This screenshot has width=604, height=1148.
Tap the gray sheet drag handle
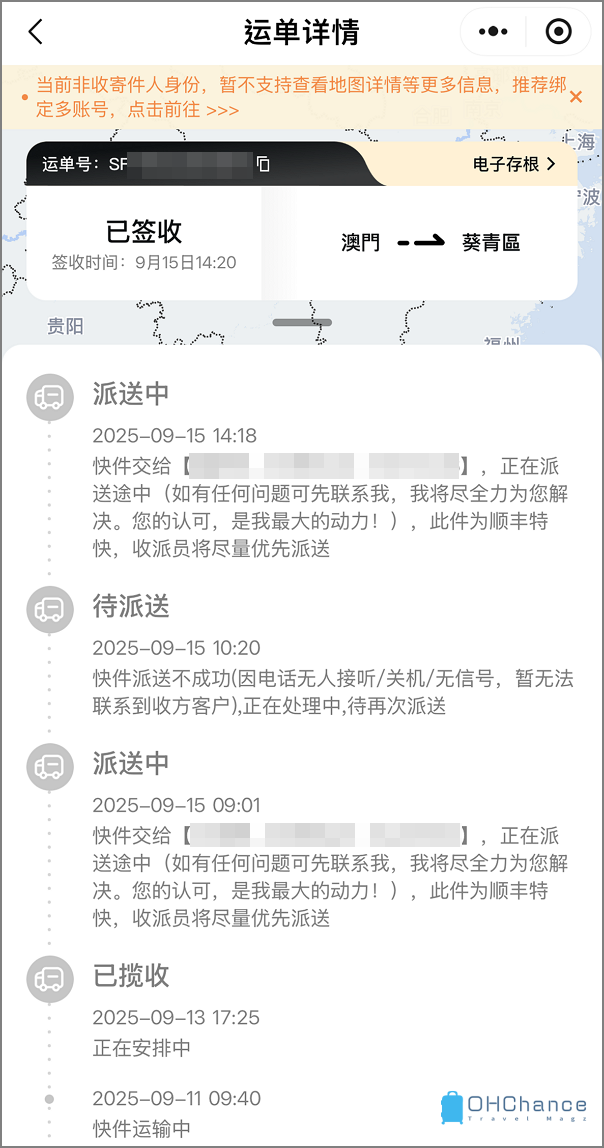coord(302,322)
